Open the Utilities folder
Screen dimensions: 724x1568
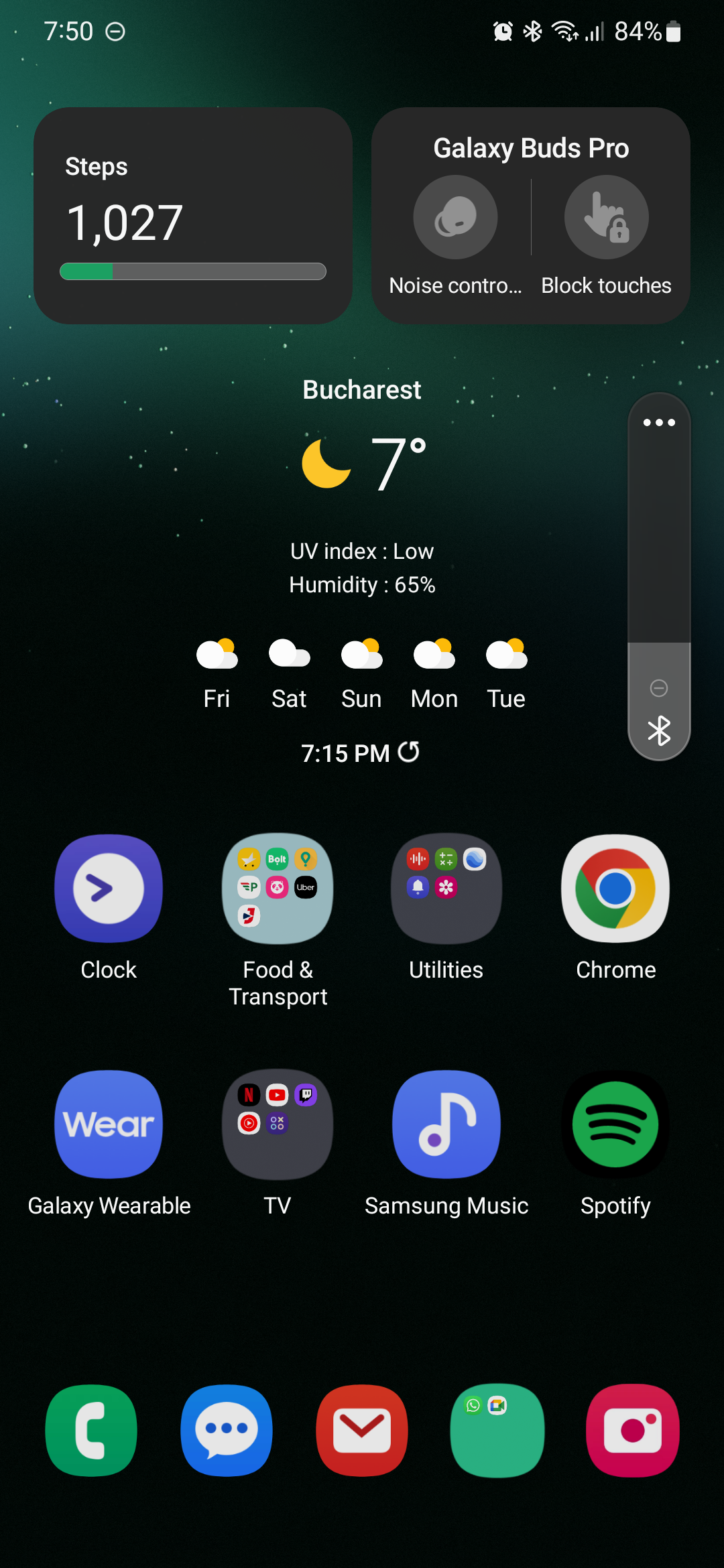446,889
